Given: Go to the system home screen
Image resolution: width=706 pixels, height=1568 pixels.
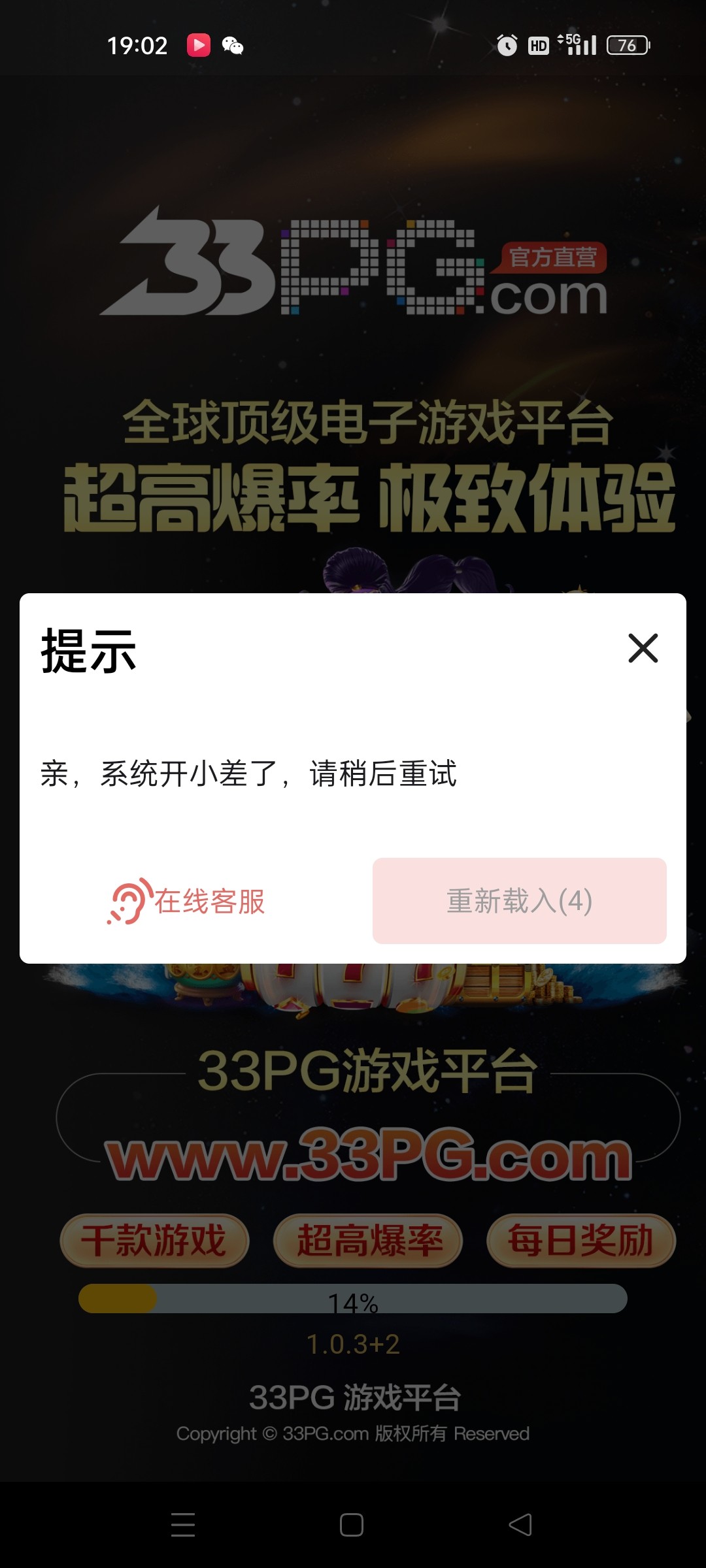Looking at the screenshot, I should [x=352, y=1525].
